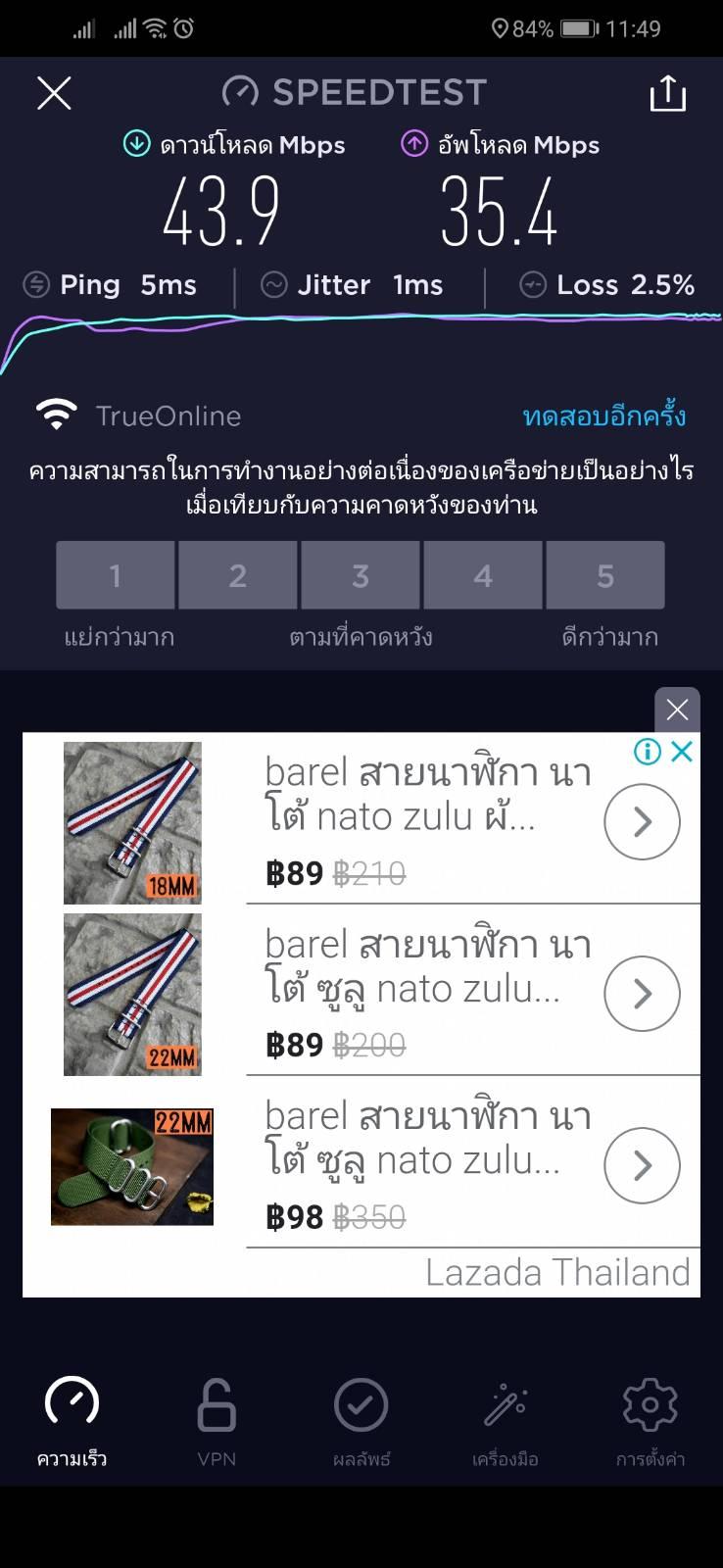The width and height of the screenshot is (723, 1568).
Task: Switch to the ความเร็ว tab
Action: tap(72, 1421)
